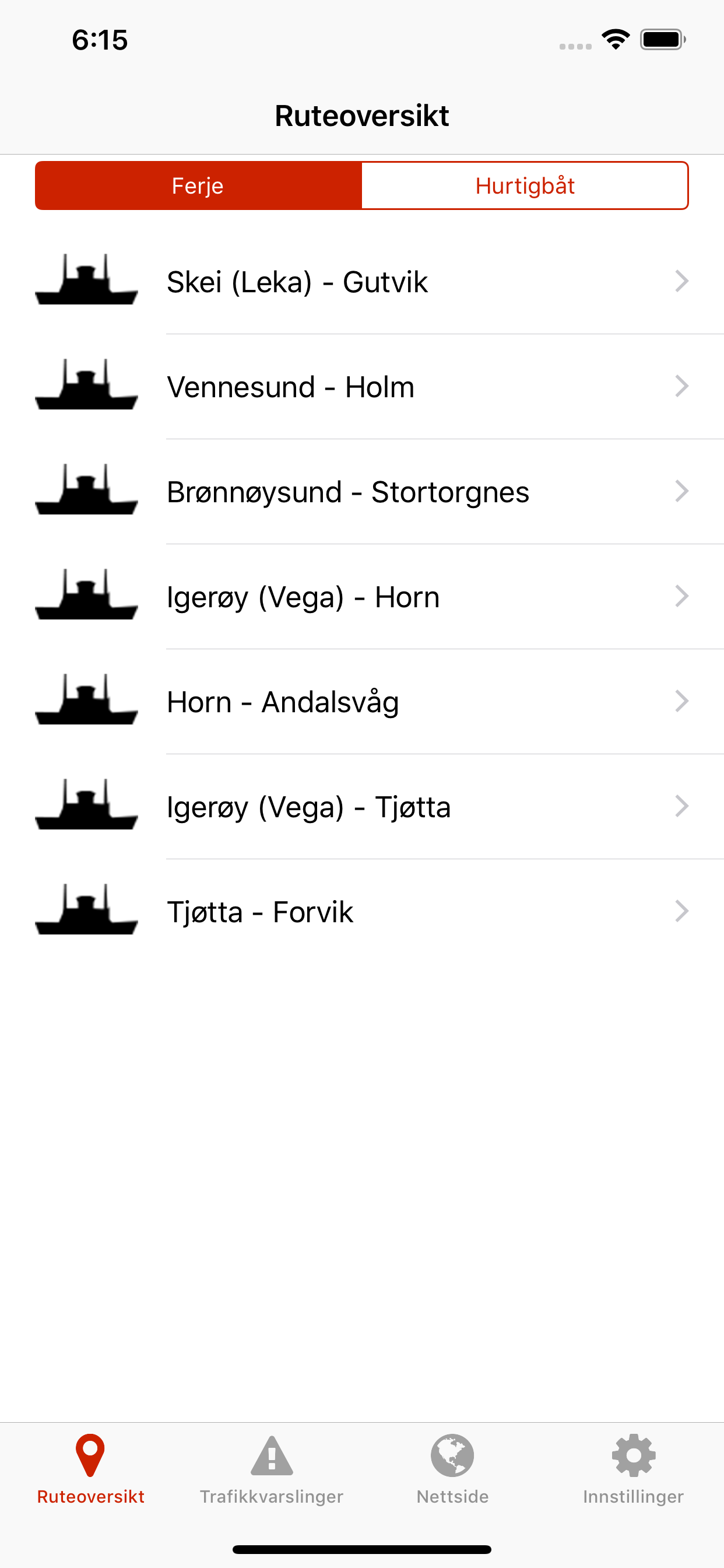724x1568 pixels.
Task: Open the Skei (Leka) - Gutvik route
Action: point(361,282)
